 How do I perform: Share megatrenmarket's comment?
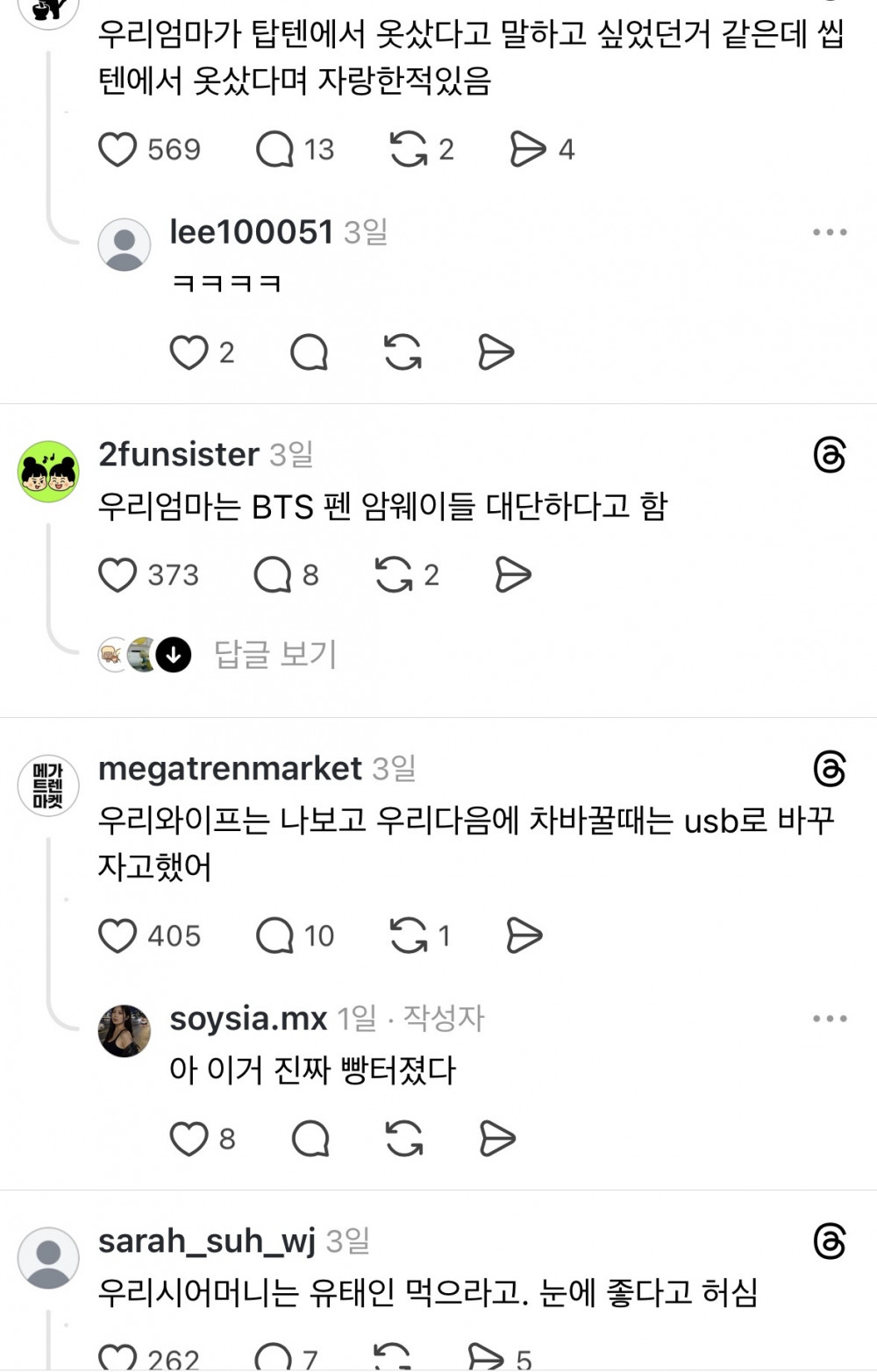(x=524, y=936)
